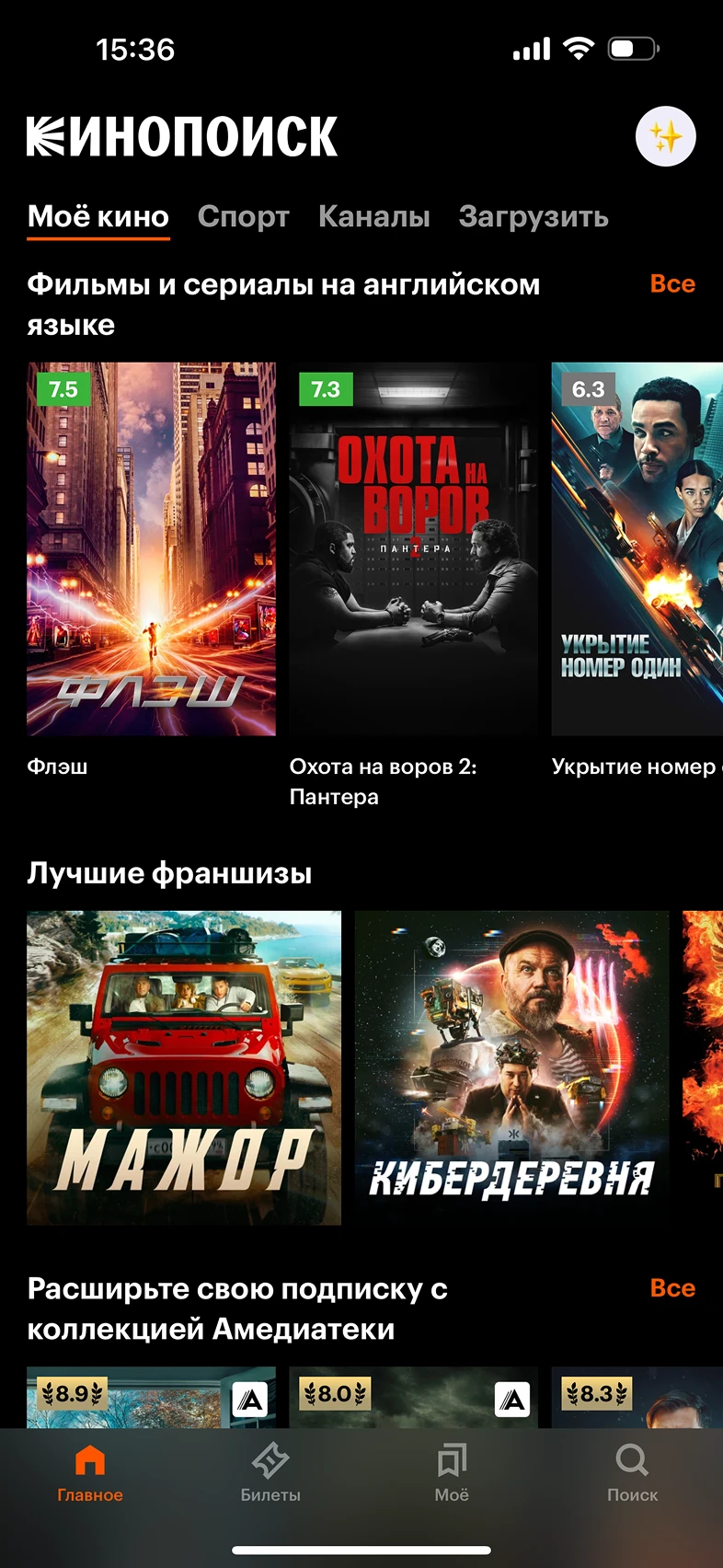Open Охота на воров 2: Пантера
Image resolution: width=723 pixels, height=1568 pixels.
(413, 548)
